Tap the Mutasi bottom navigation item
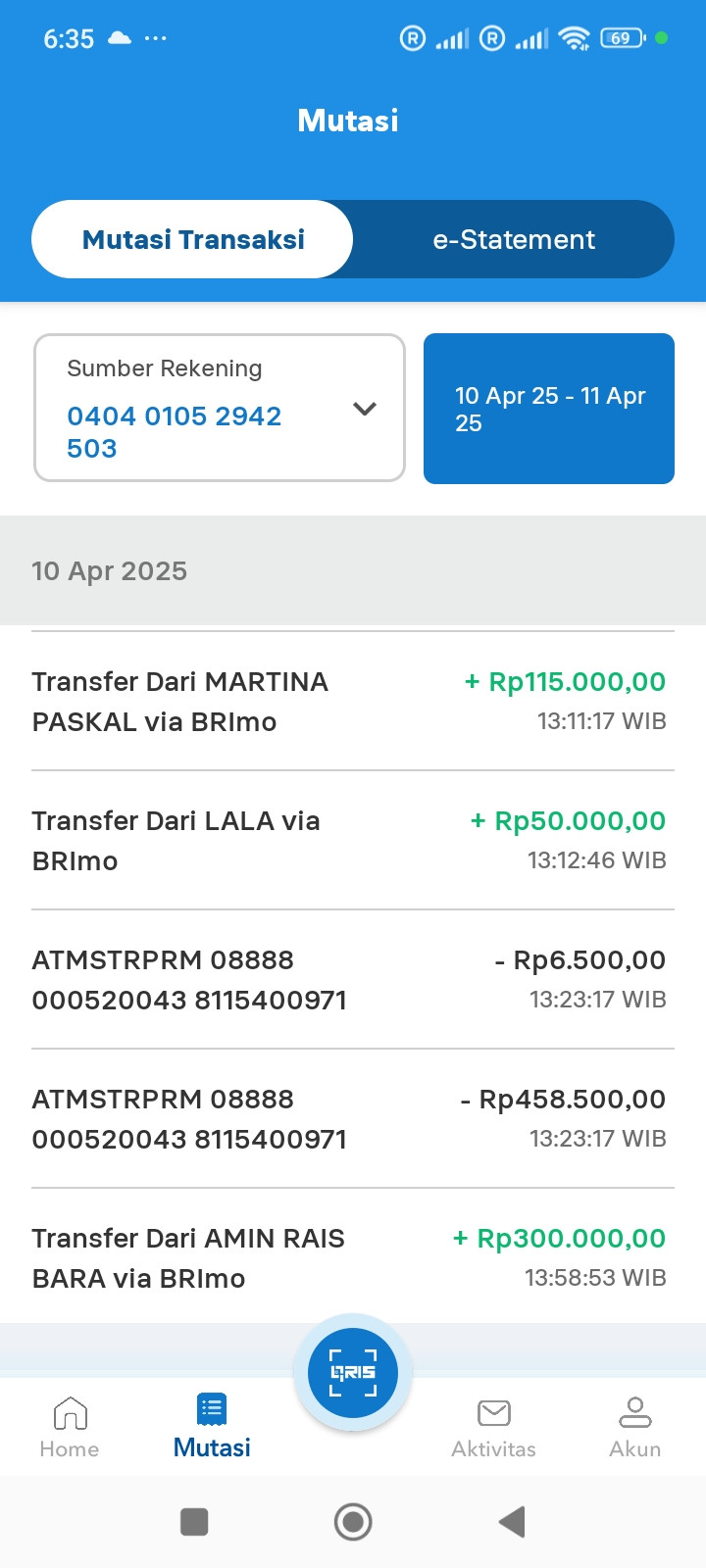Screen dimensions: 706x1568 pyautogui.click(x=212, y=1427)
